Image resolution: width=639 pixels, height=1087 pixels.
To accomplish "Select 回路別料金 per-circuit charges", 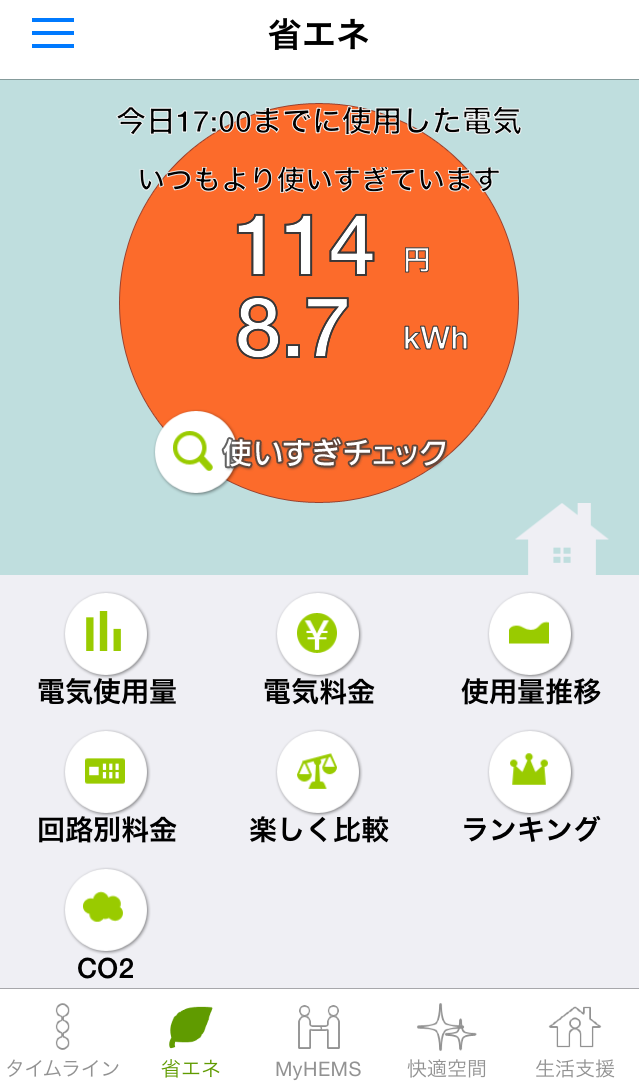I will point(106,772).
